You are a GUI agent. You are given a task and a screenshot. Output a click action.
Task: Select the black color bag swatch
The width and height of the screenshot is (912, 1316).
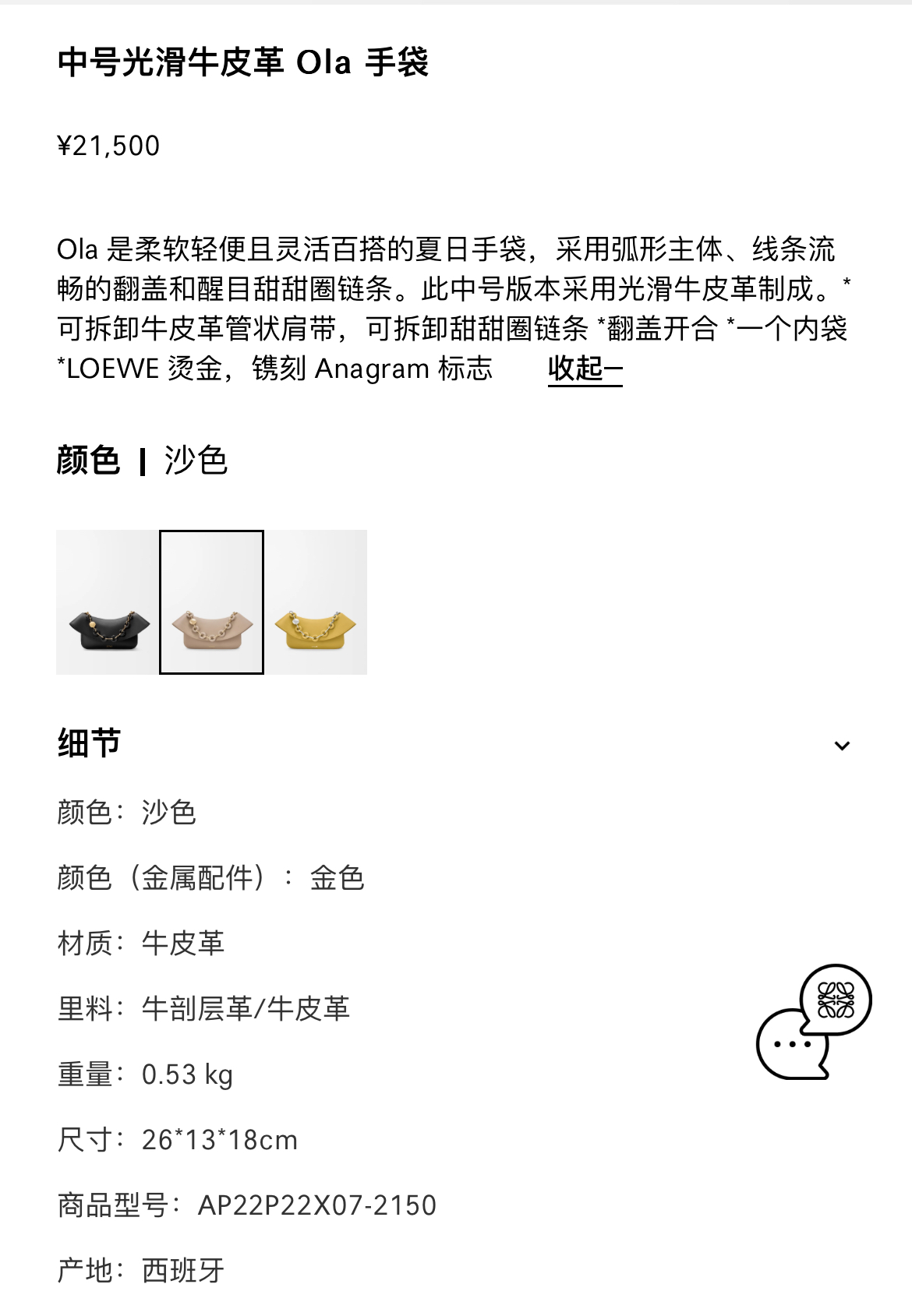(108, 602)
